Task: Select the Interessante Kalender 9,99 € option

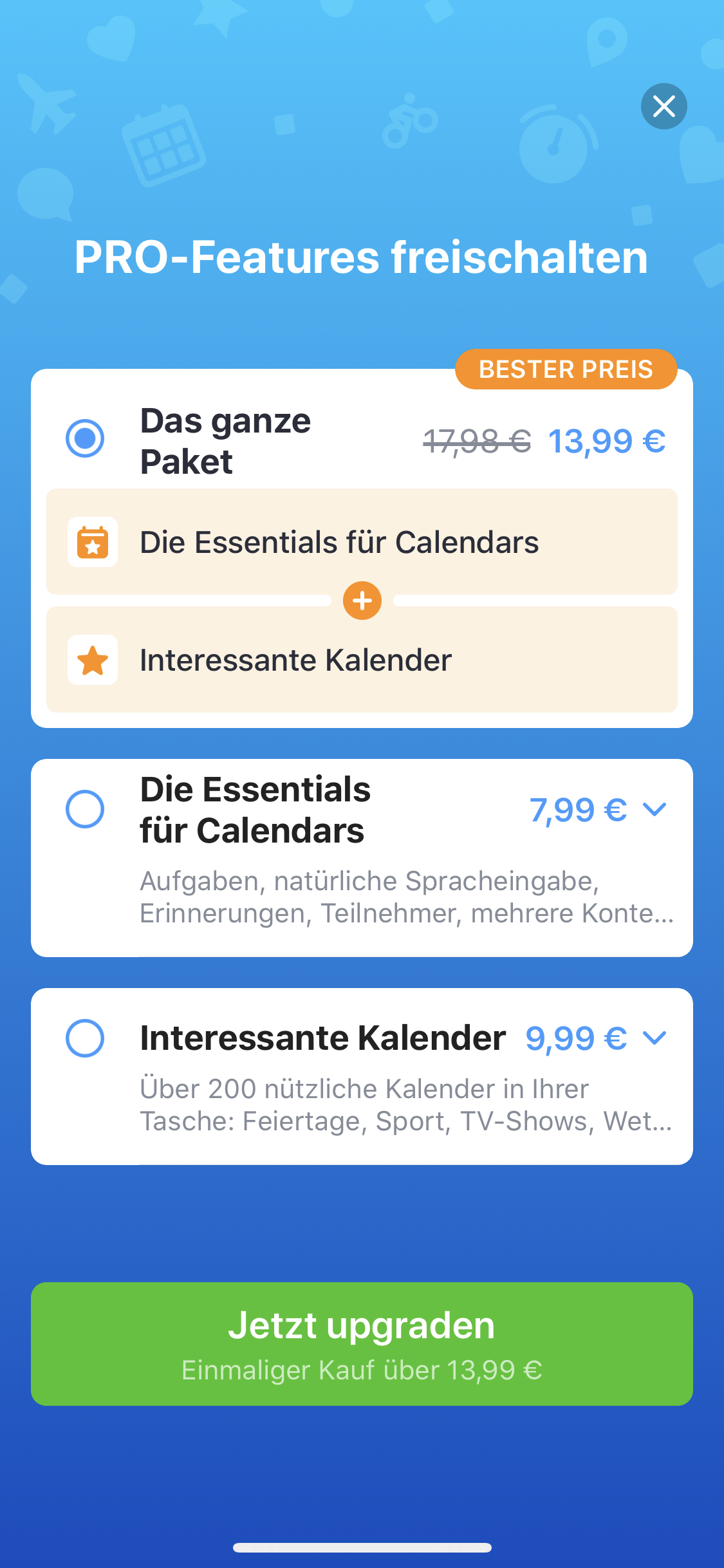Action: click(x=85, y=1038)
